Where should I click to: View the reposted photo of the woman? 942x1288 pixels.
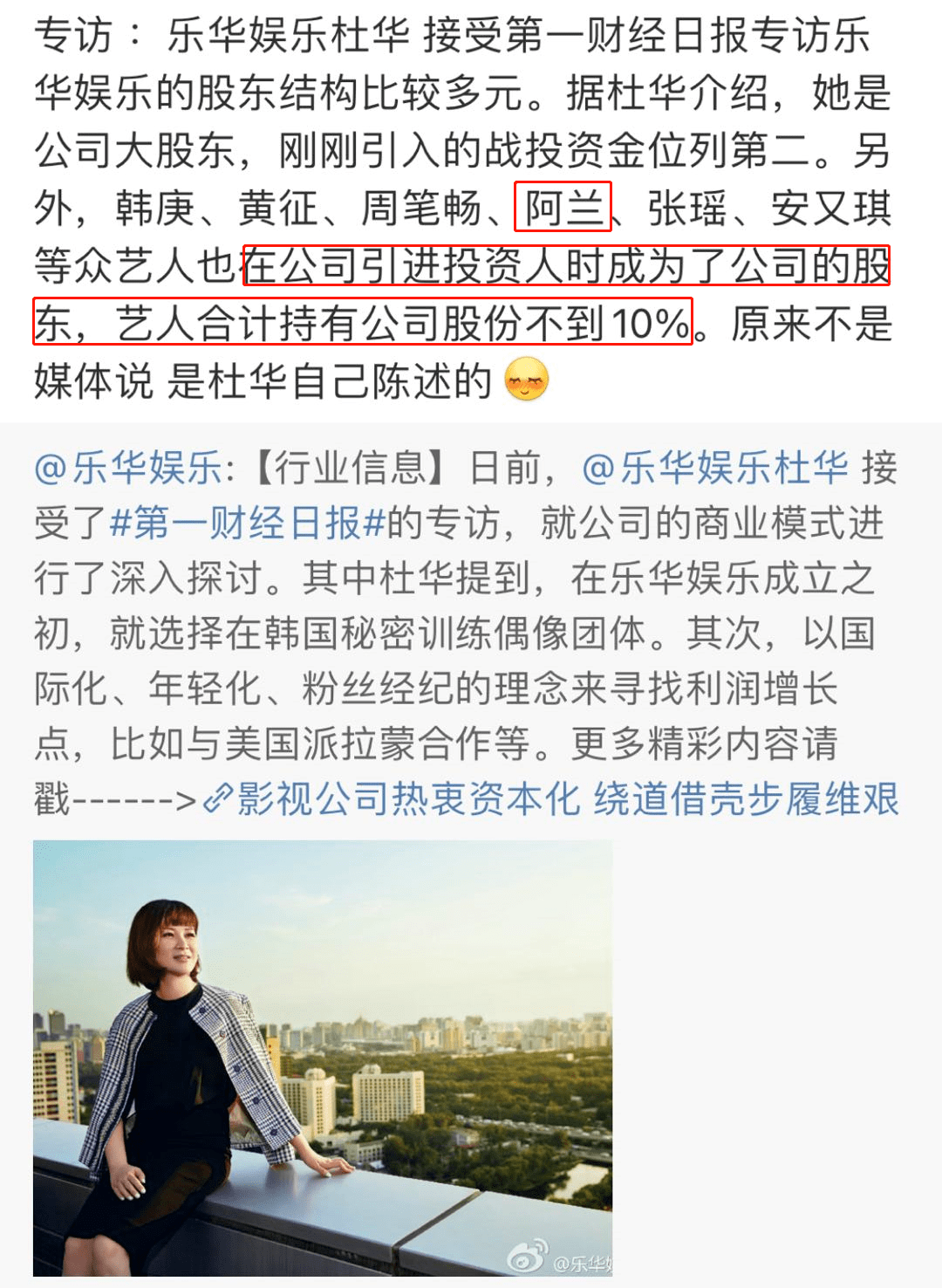pos(323,1058)
